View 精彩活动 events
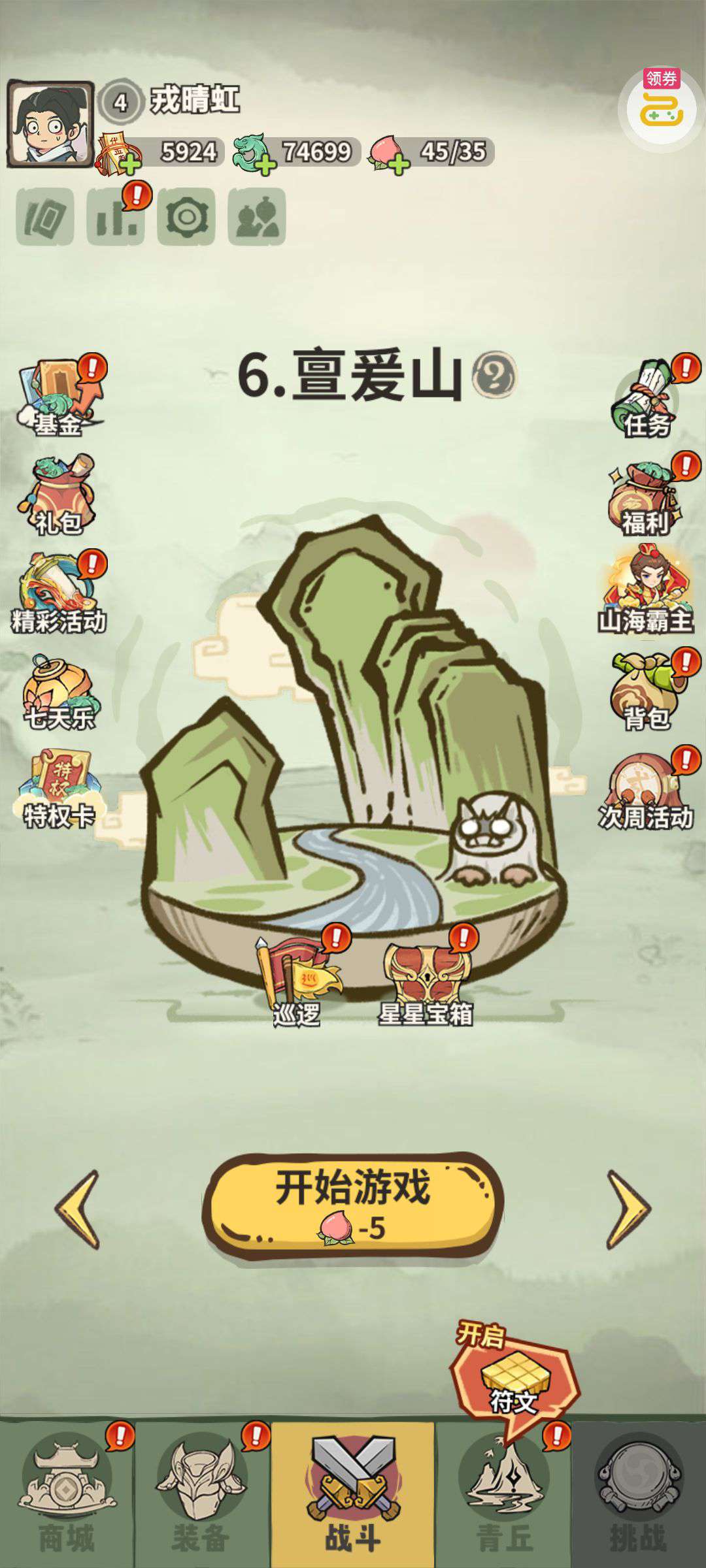706x1568 pixels. (59, 595)
